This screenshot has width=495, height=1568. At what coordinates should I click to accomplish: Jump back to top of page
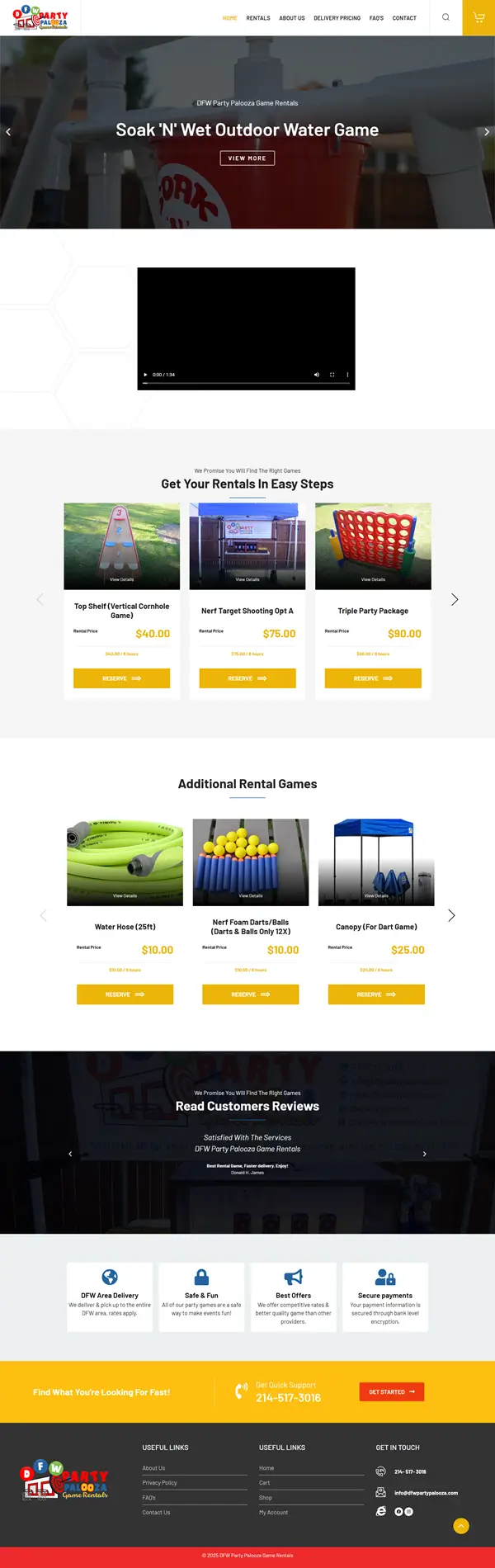461,1526
